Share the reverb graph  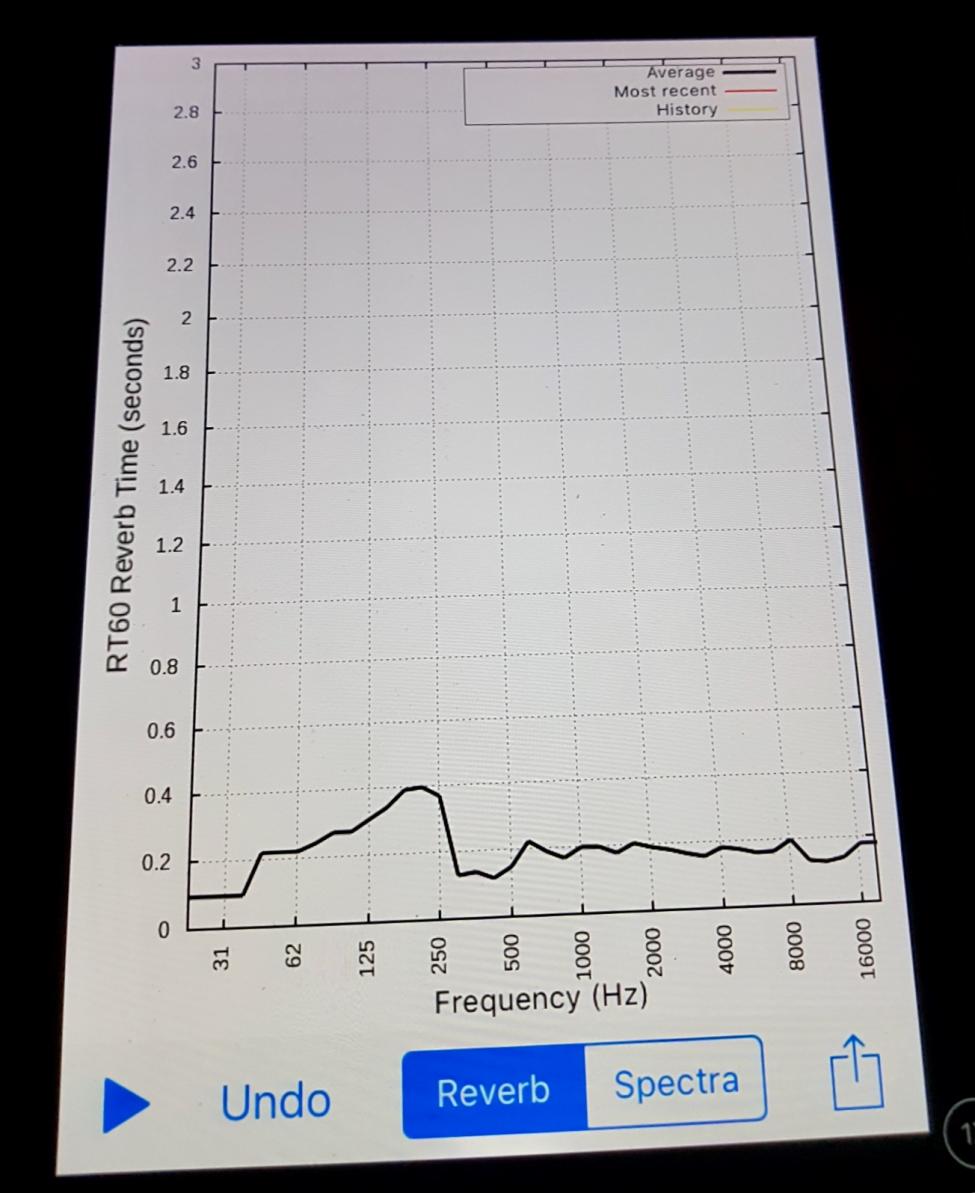point(858,1074)
